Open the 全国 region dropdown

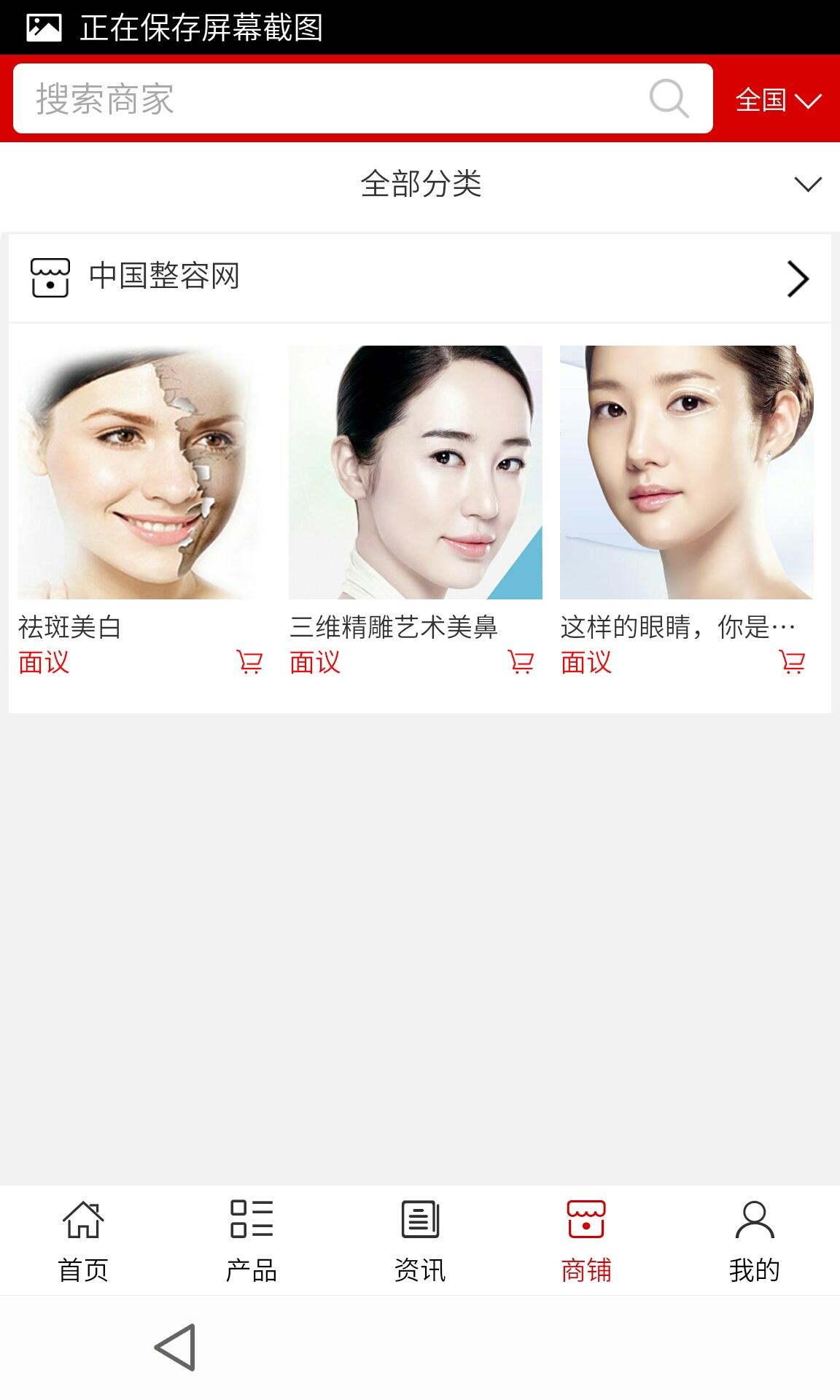point(777,100)
